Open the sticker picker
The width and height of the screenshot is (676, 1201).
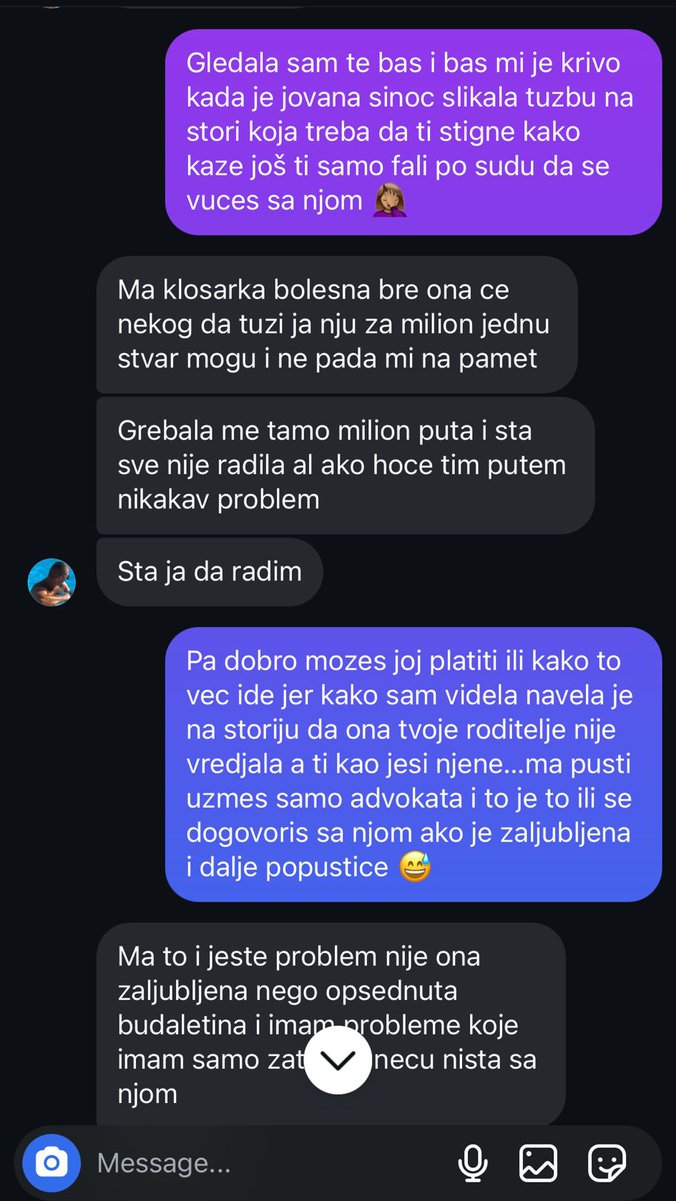(x=606, y=1163)
